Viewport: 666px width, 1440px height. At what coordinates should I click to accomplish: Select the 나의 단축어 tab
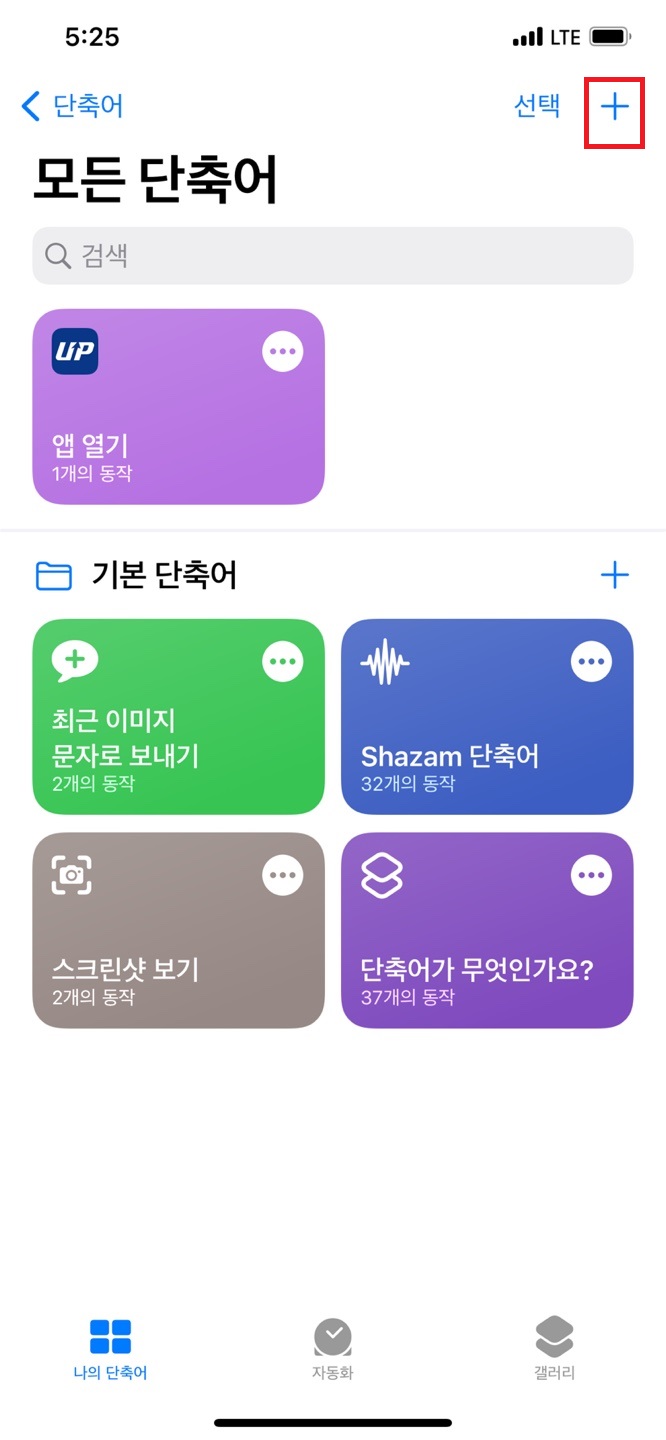click(x=110, y=1349)
